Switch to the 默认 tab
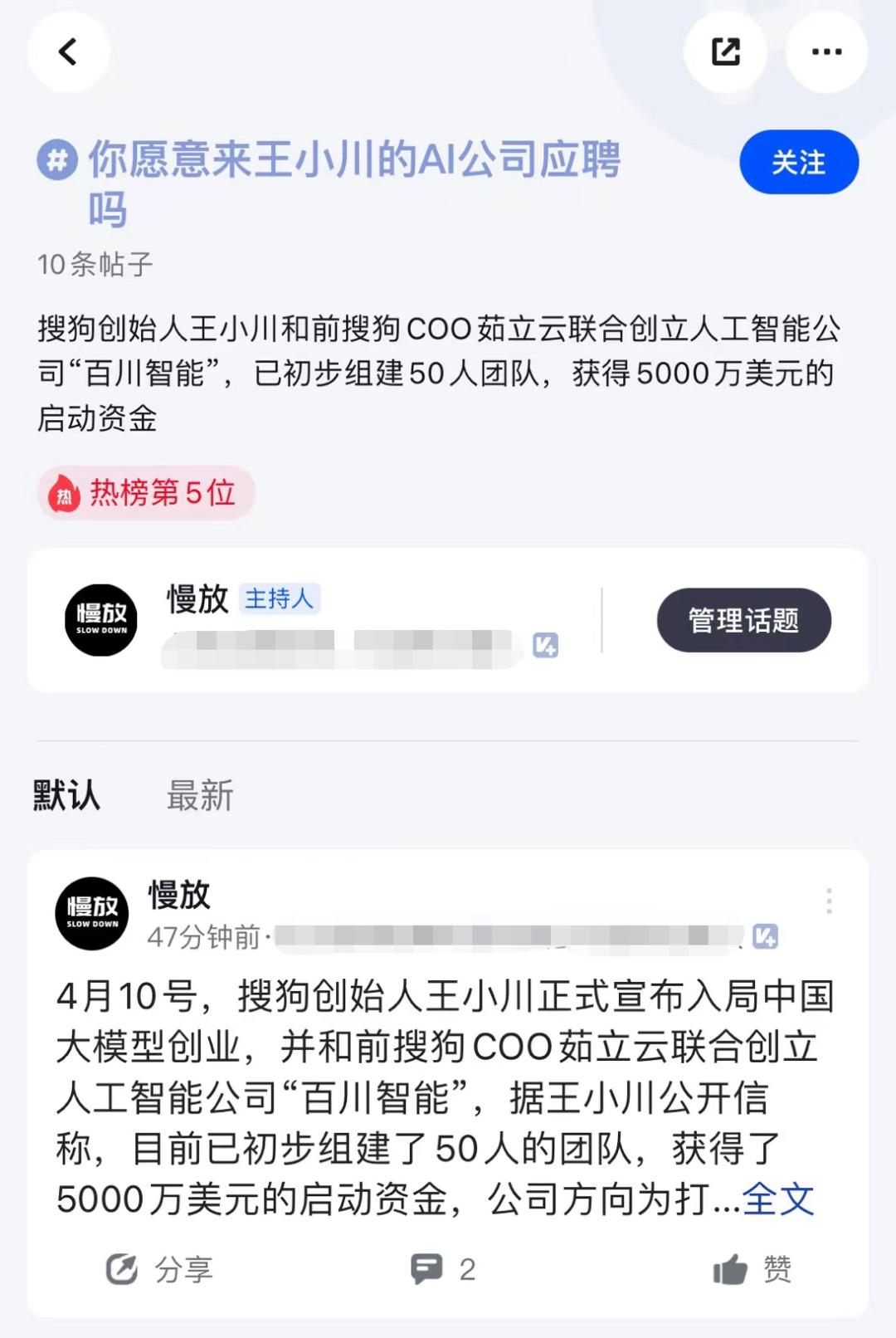This screenshot has height=1338, width=896. (66, 795)
